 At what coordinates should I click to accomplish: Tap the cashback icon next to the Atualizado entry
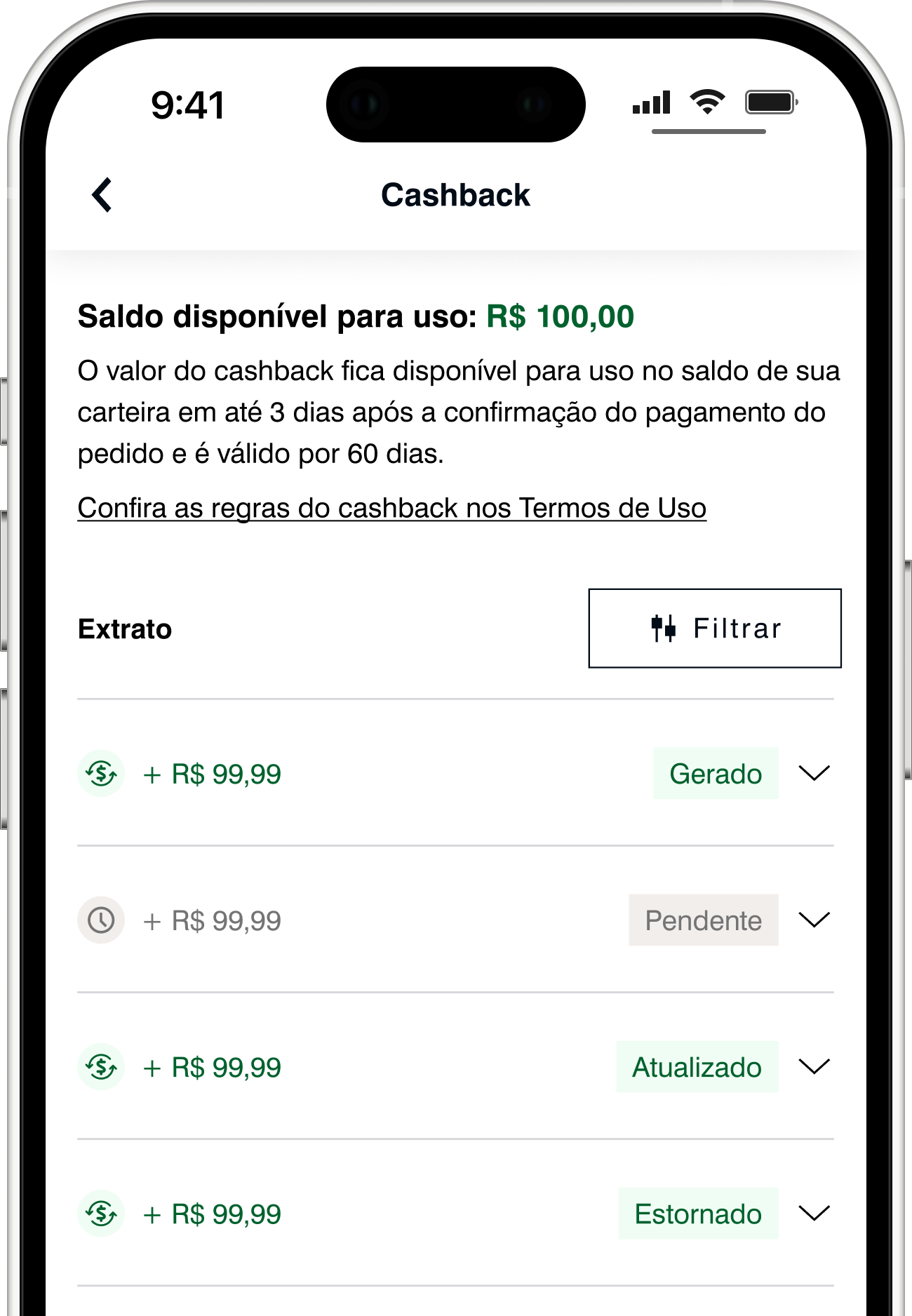pyautogui.click(x=100, y=1067)
